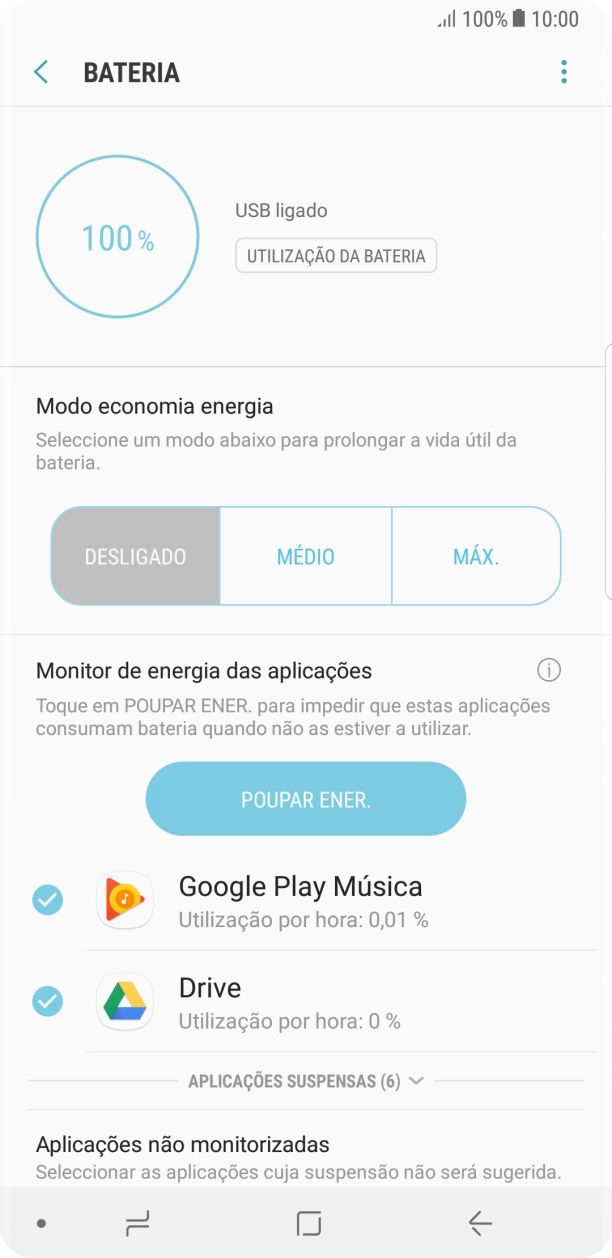Tap the Poupar ener. button
Viewport: 612px width, 1258px height.
(306, 799)
